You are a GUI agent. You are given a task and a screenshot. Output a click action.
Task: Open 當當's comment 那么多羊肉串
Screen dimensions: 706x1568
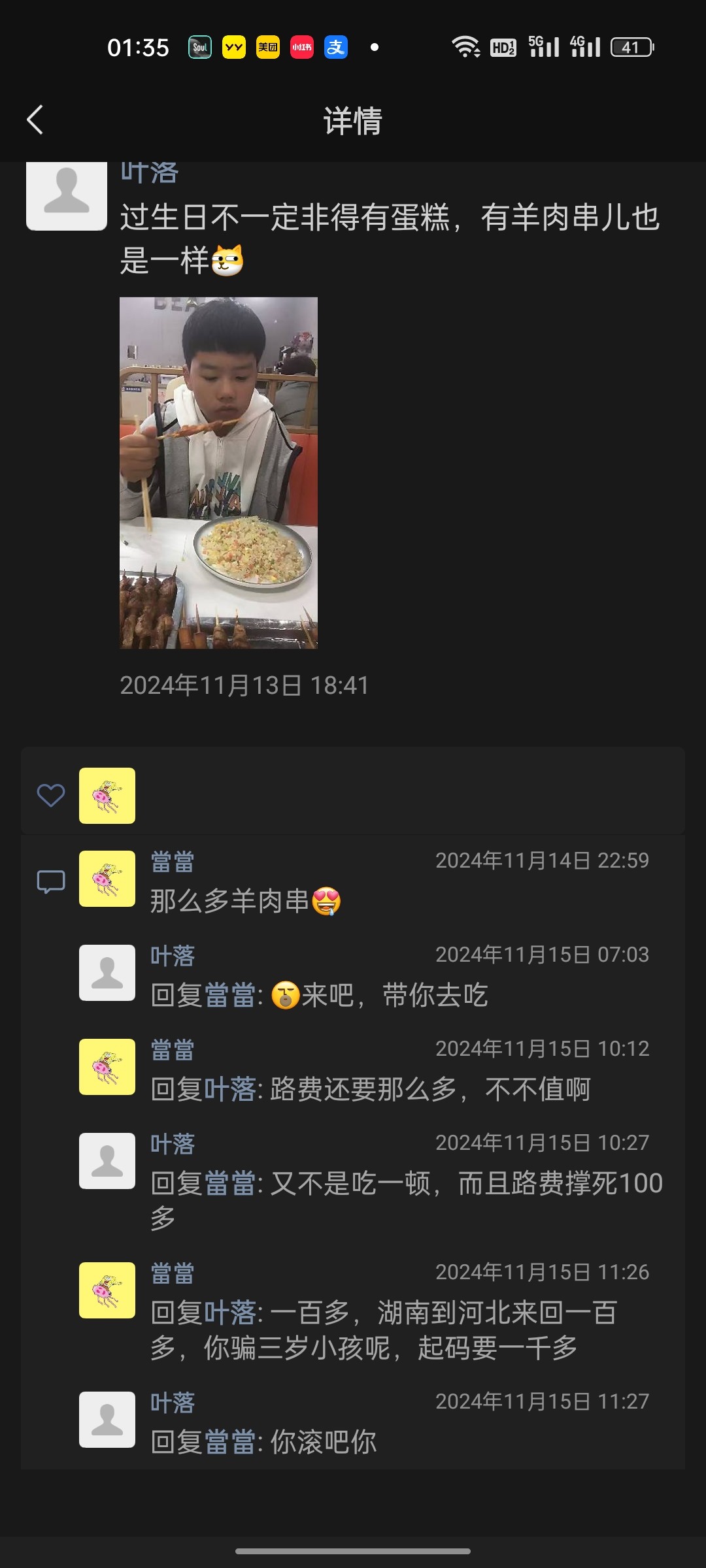click(246, 902)
